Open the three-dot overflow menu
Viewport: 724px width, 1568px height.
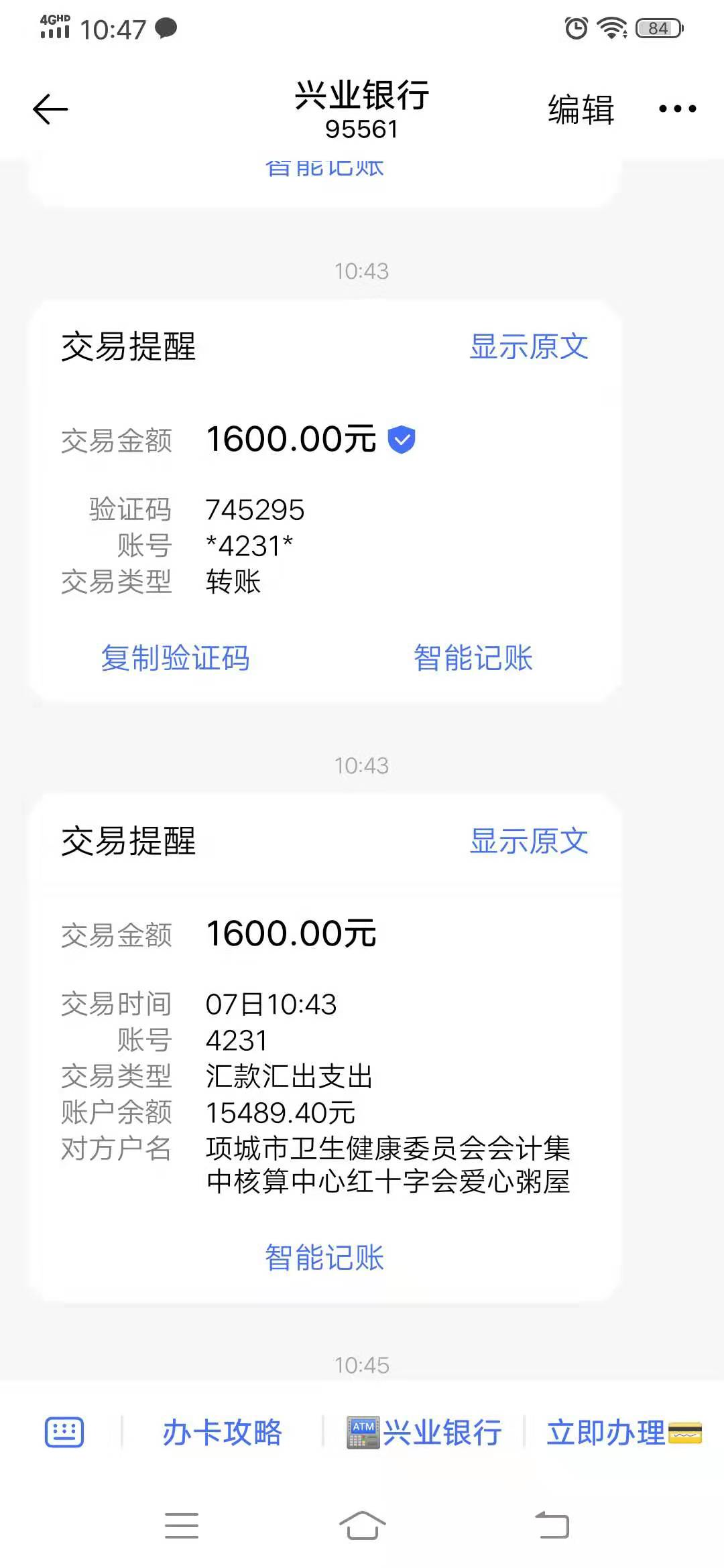point(677,109)
